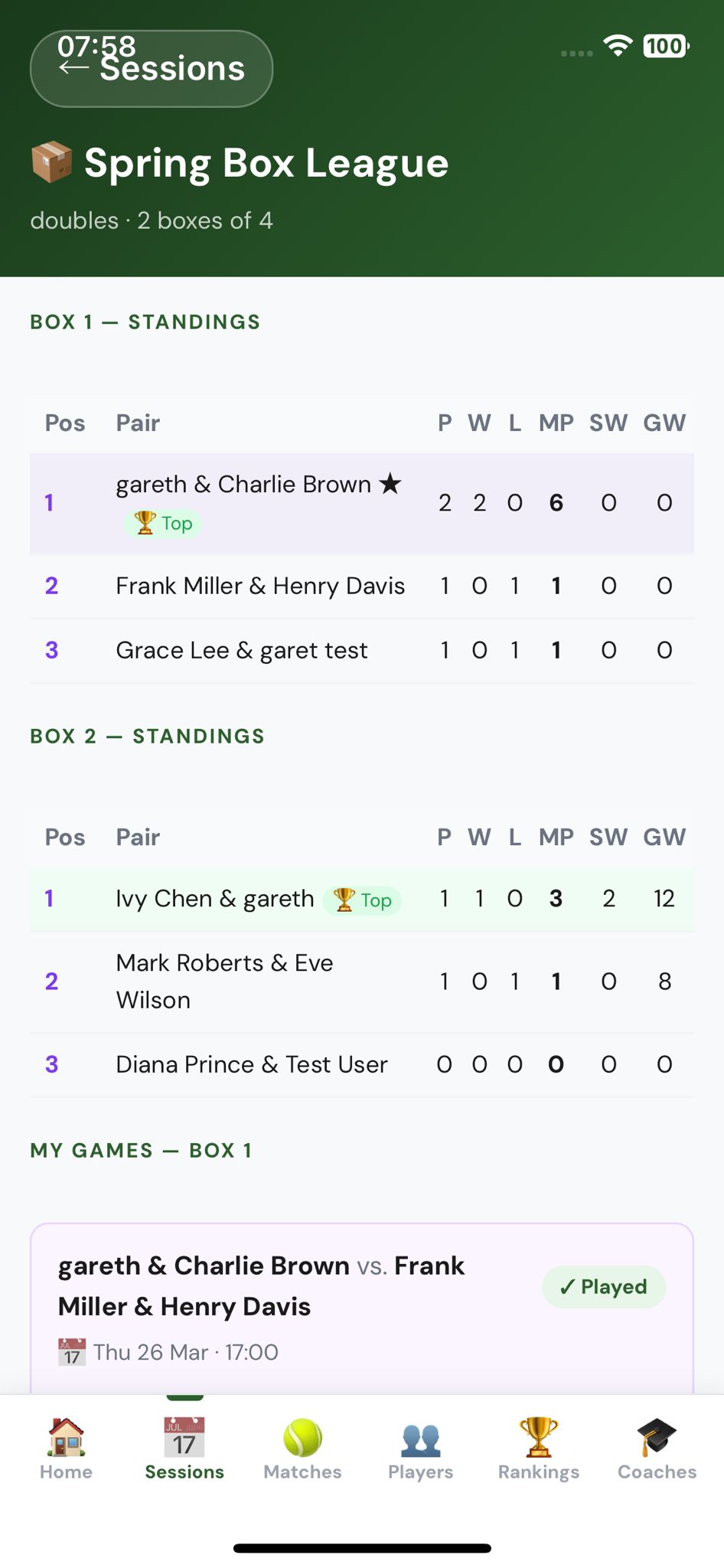
Task: Open Players using the people icon
Action: (x=420, y=1439)
